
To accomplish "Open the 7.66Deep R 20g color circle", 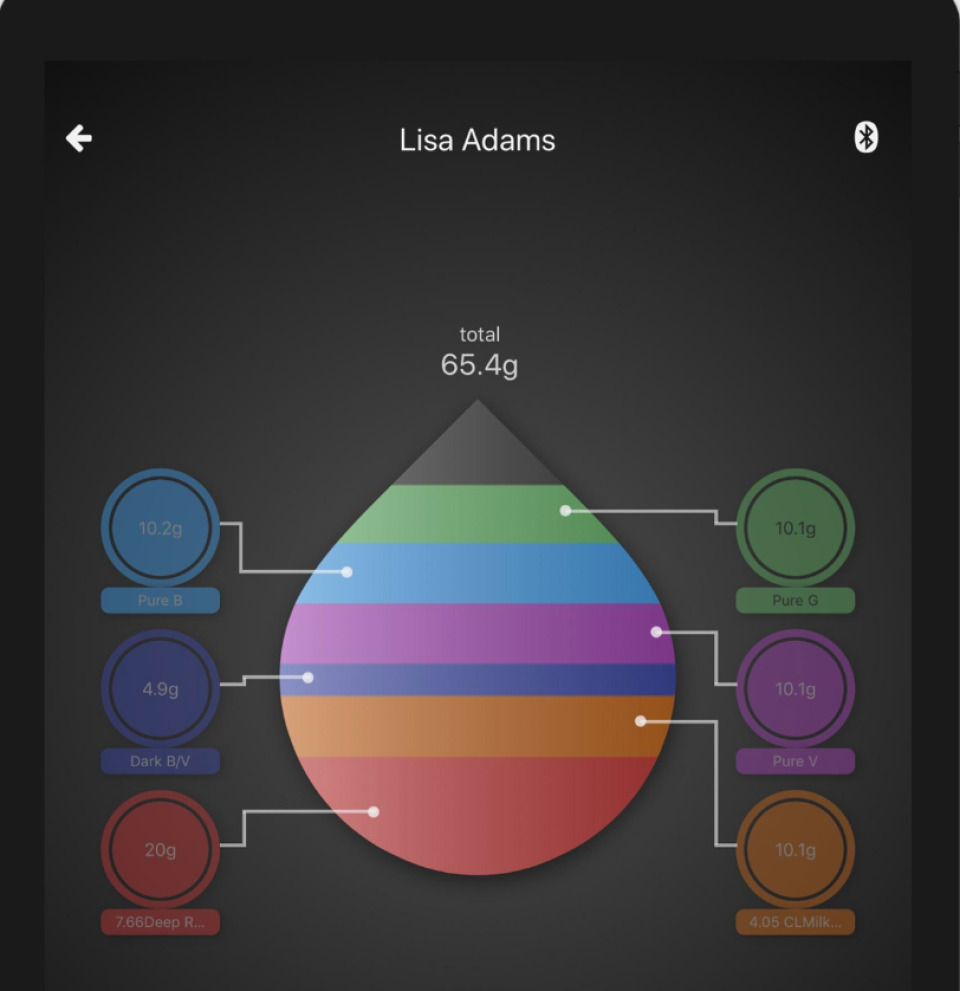I will (x=160, y=850).
